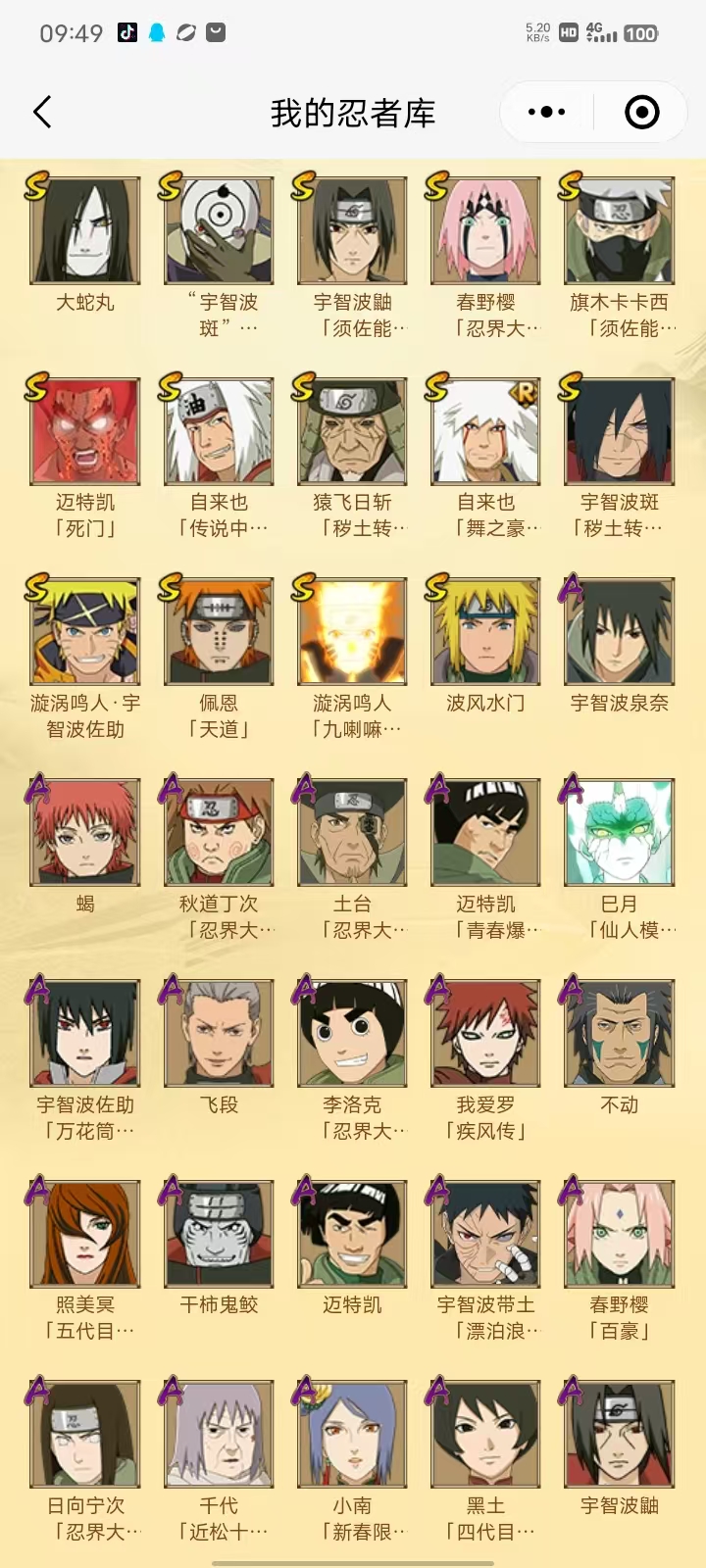Open 自来也「舞之豪…」card
This screenshot has width=706, height=1568.
(485, 432)
